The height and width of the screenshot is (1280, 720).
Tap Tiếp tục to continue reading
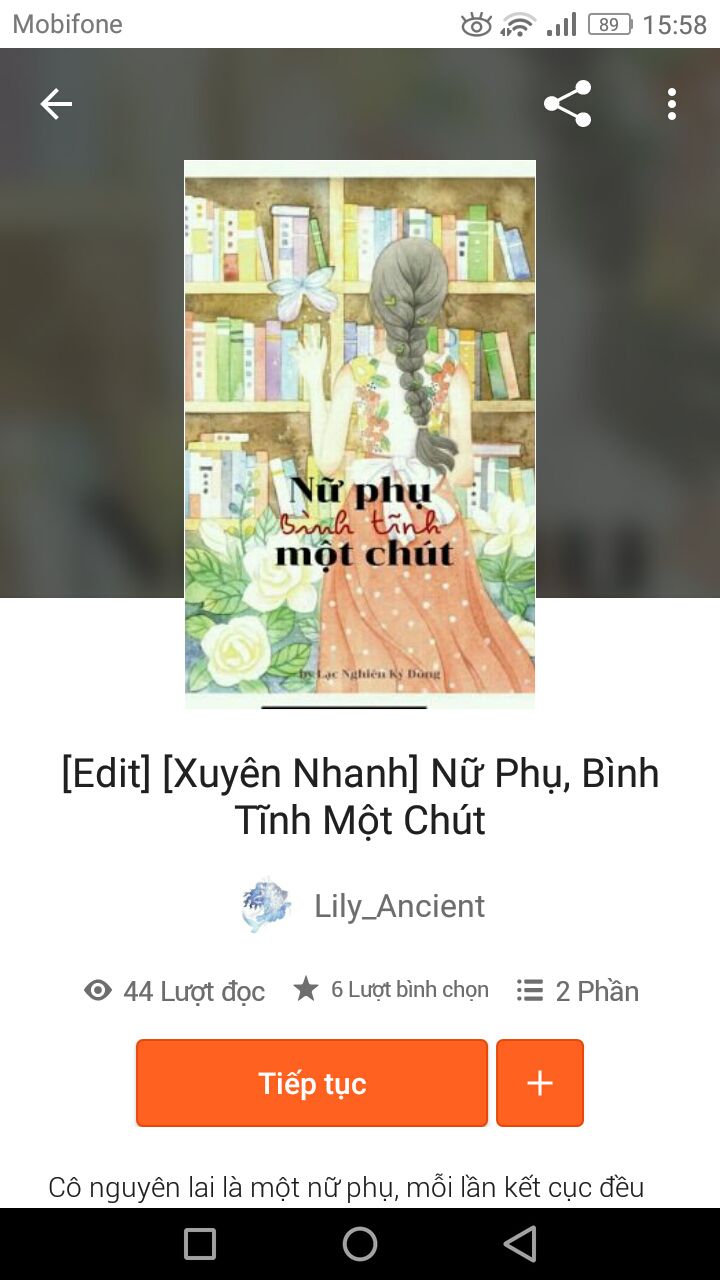(x=312, y=1083)
